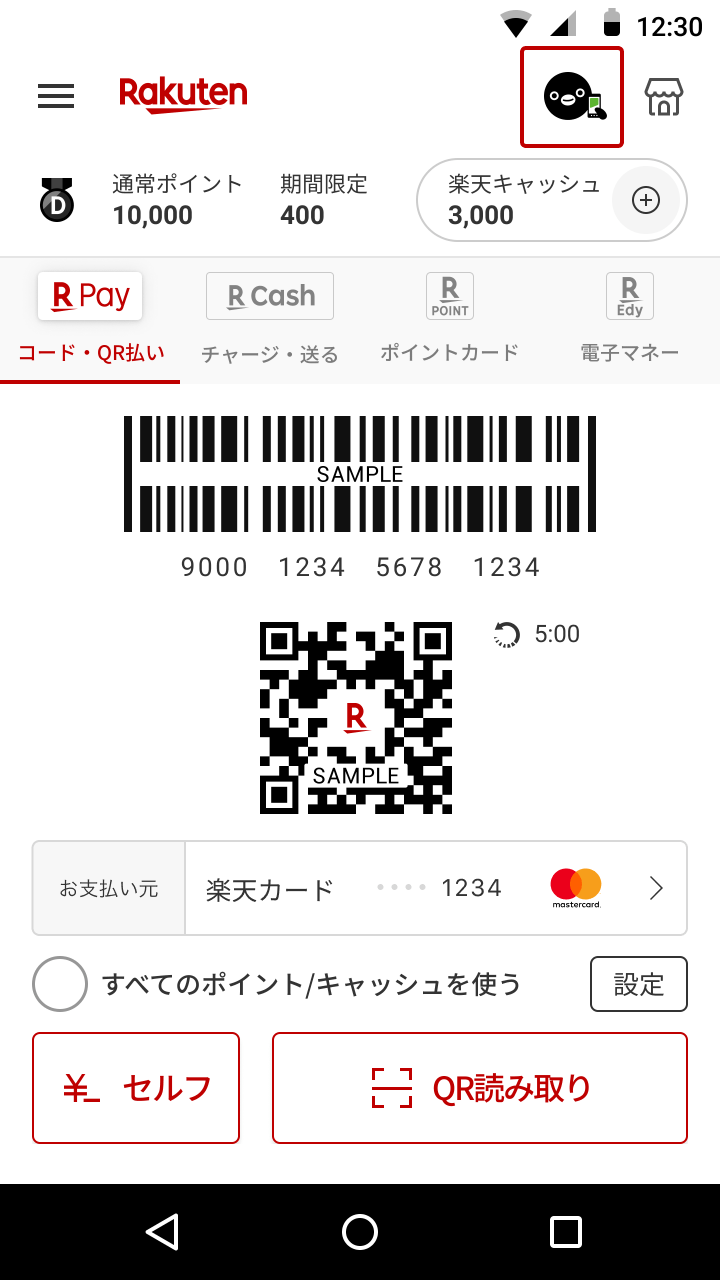
Task: Switch to the 電子マネー tab
Action: click(629, 321)
